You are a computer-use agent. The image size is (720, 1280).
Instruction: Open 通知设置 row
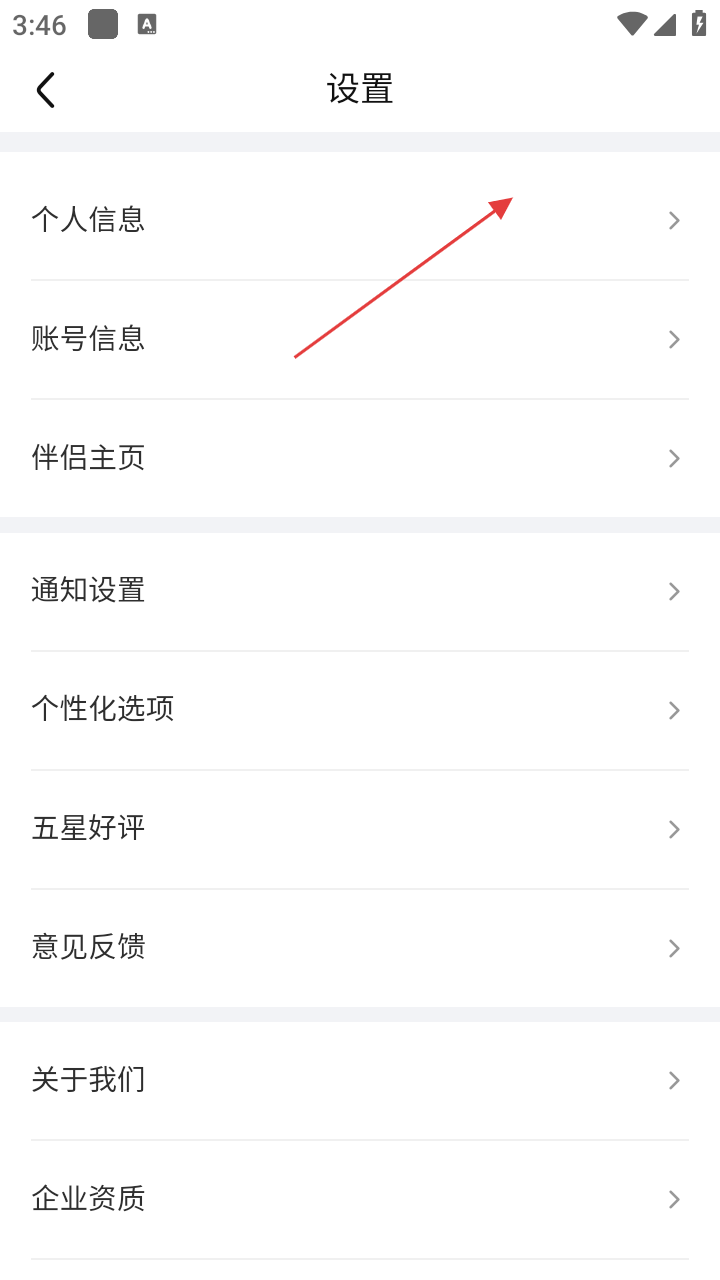pyautogui.click(x=88, y=591)
